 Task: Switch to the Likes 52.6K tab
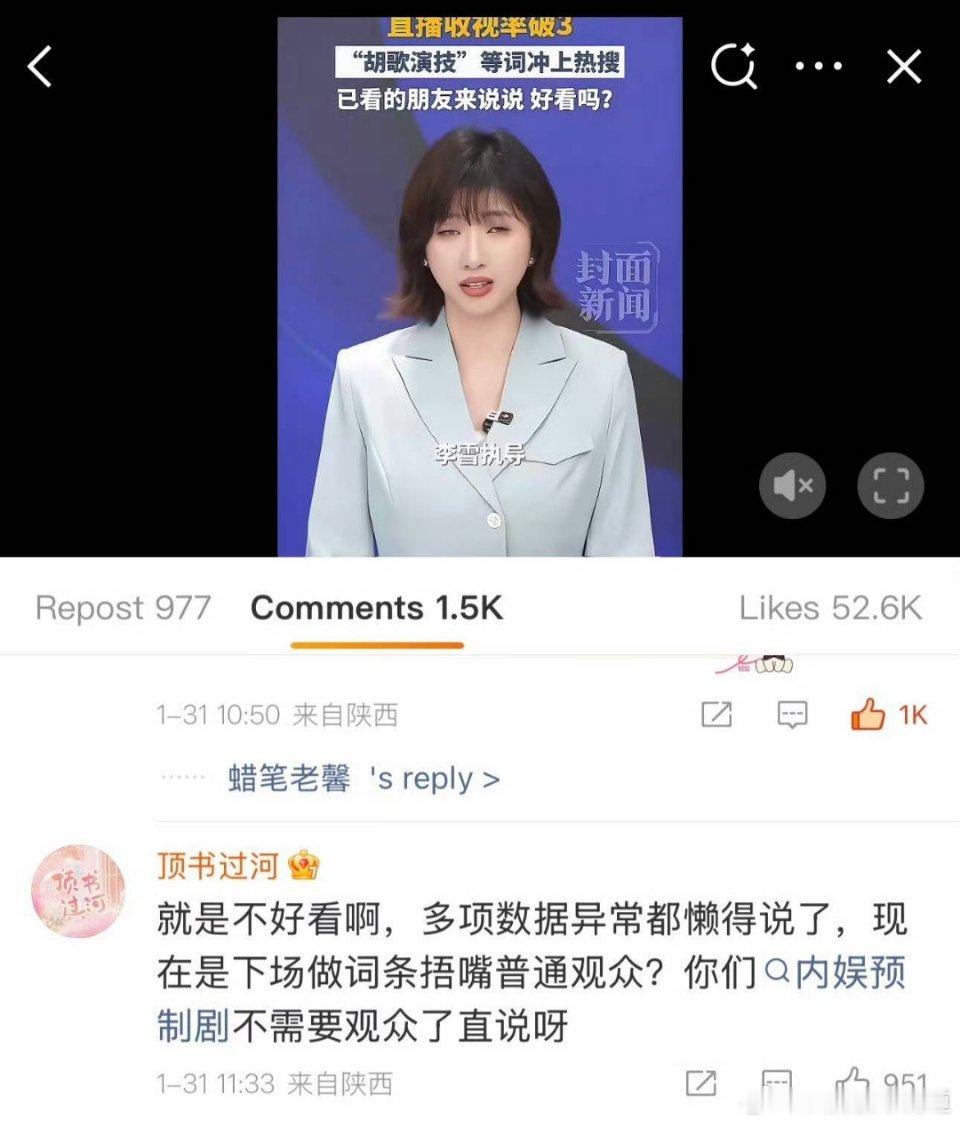pos(832,607)
